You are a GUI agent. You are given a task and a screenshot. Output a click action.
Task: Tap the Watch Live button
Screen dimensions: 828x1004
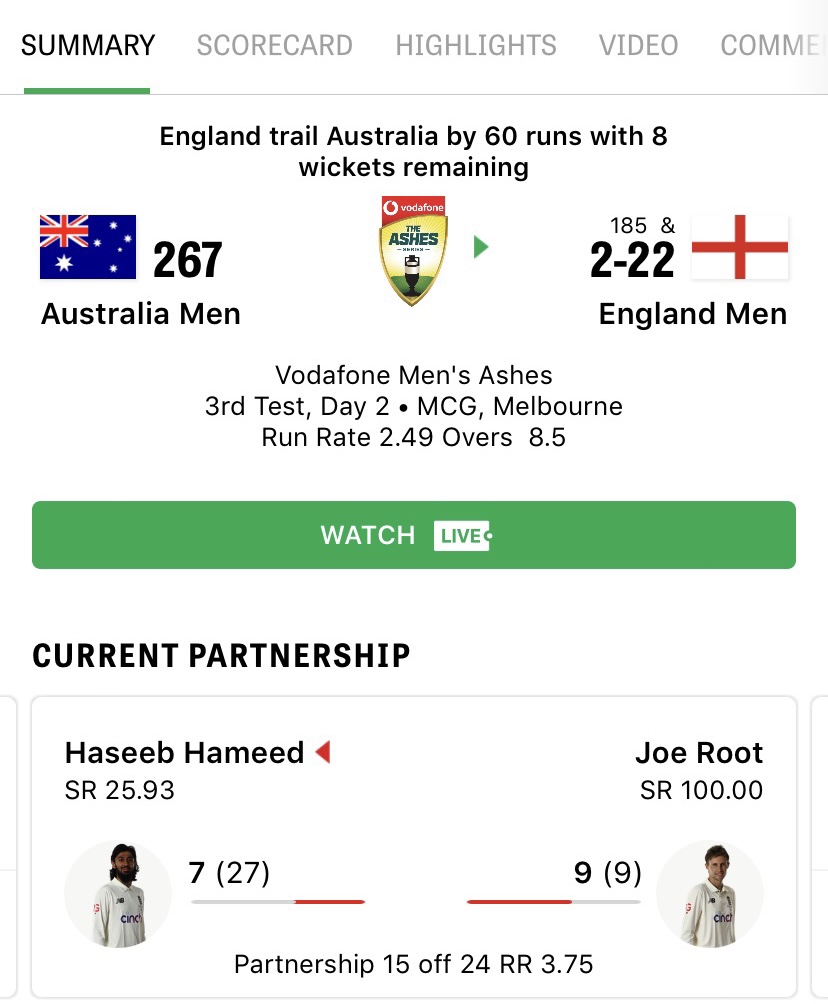click(x=413, y=535)
